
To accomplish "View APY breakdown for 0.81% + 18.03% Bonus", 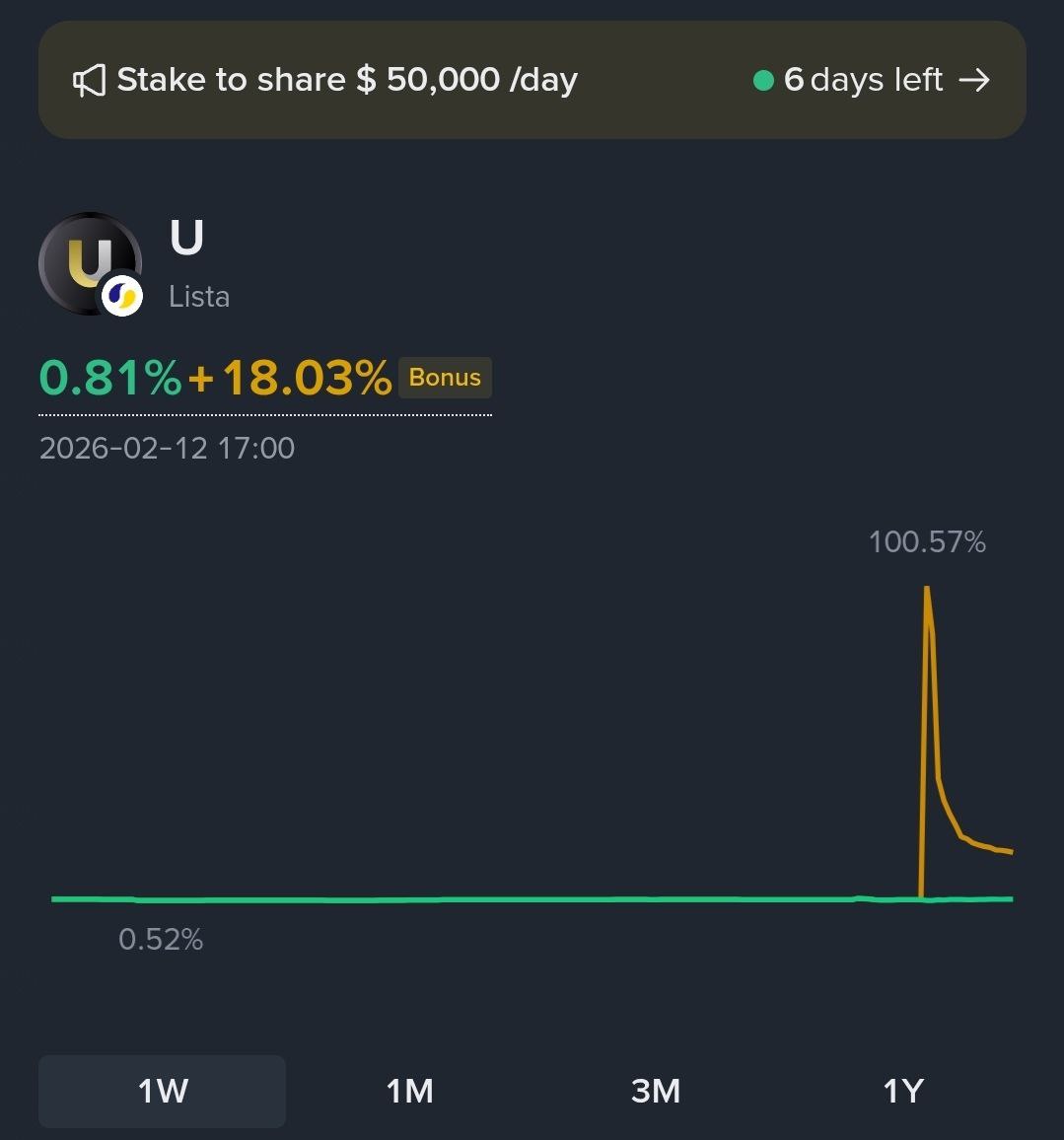I will 264,379.
